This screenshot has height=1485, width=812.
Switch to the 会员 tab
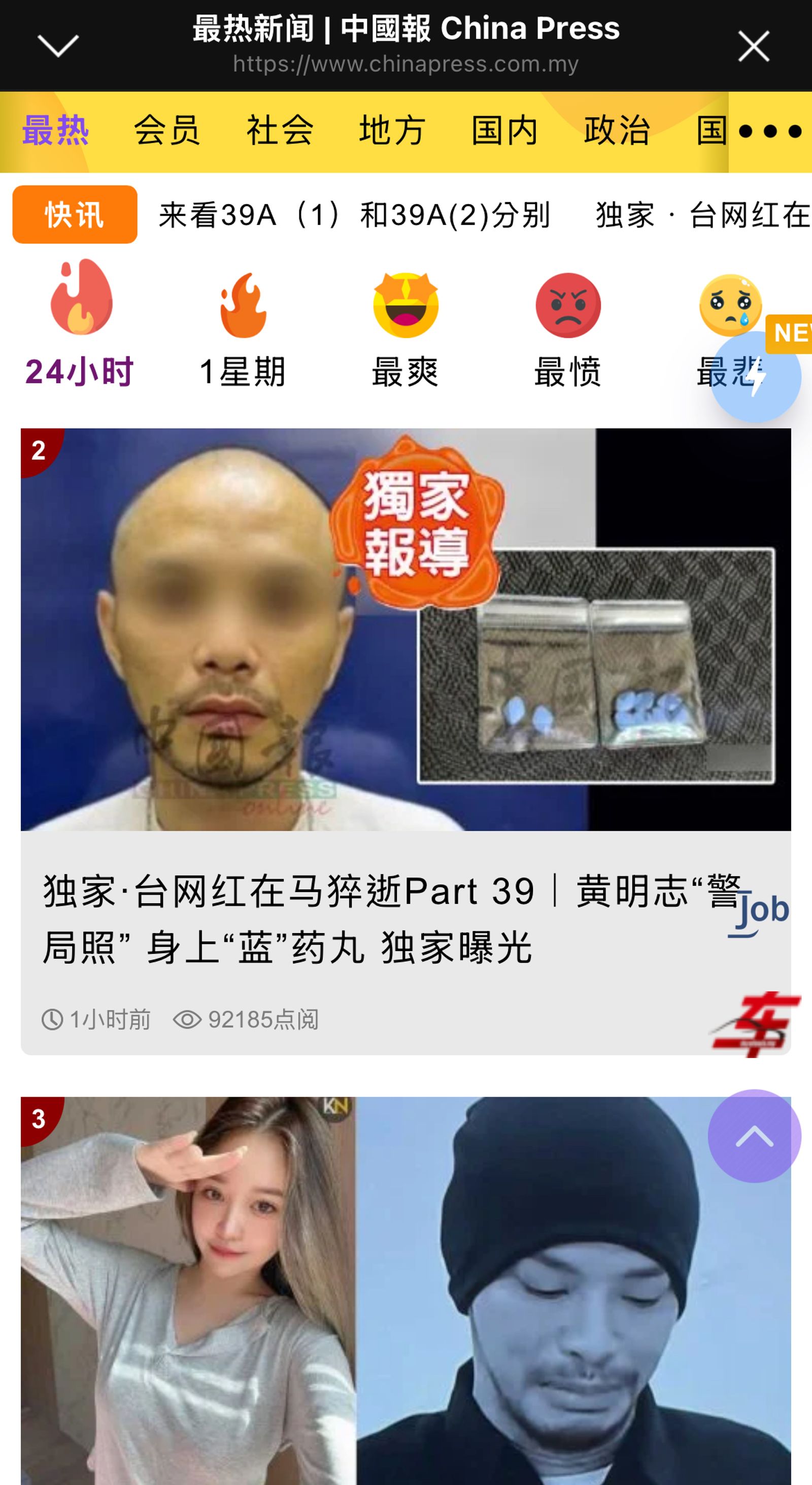pos(166,131)
